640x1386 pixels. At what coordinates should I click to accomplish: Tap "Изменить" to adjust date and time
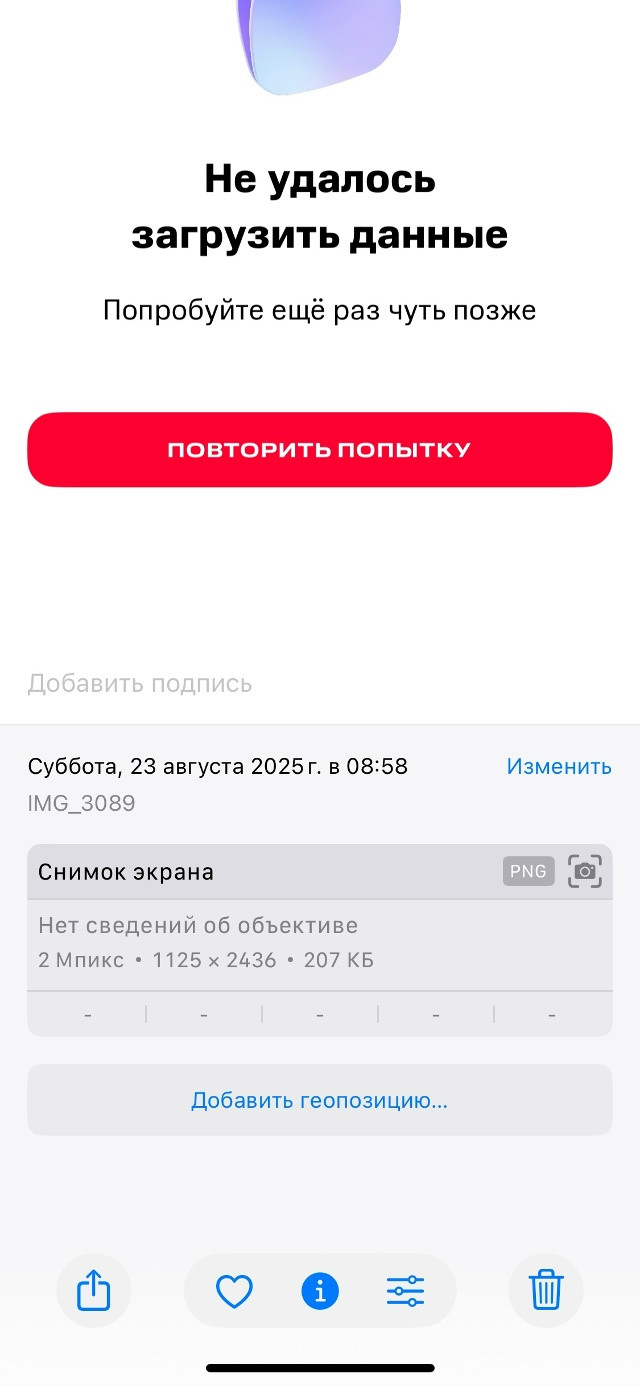coord(559,767)
